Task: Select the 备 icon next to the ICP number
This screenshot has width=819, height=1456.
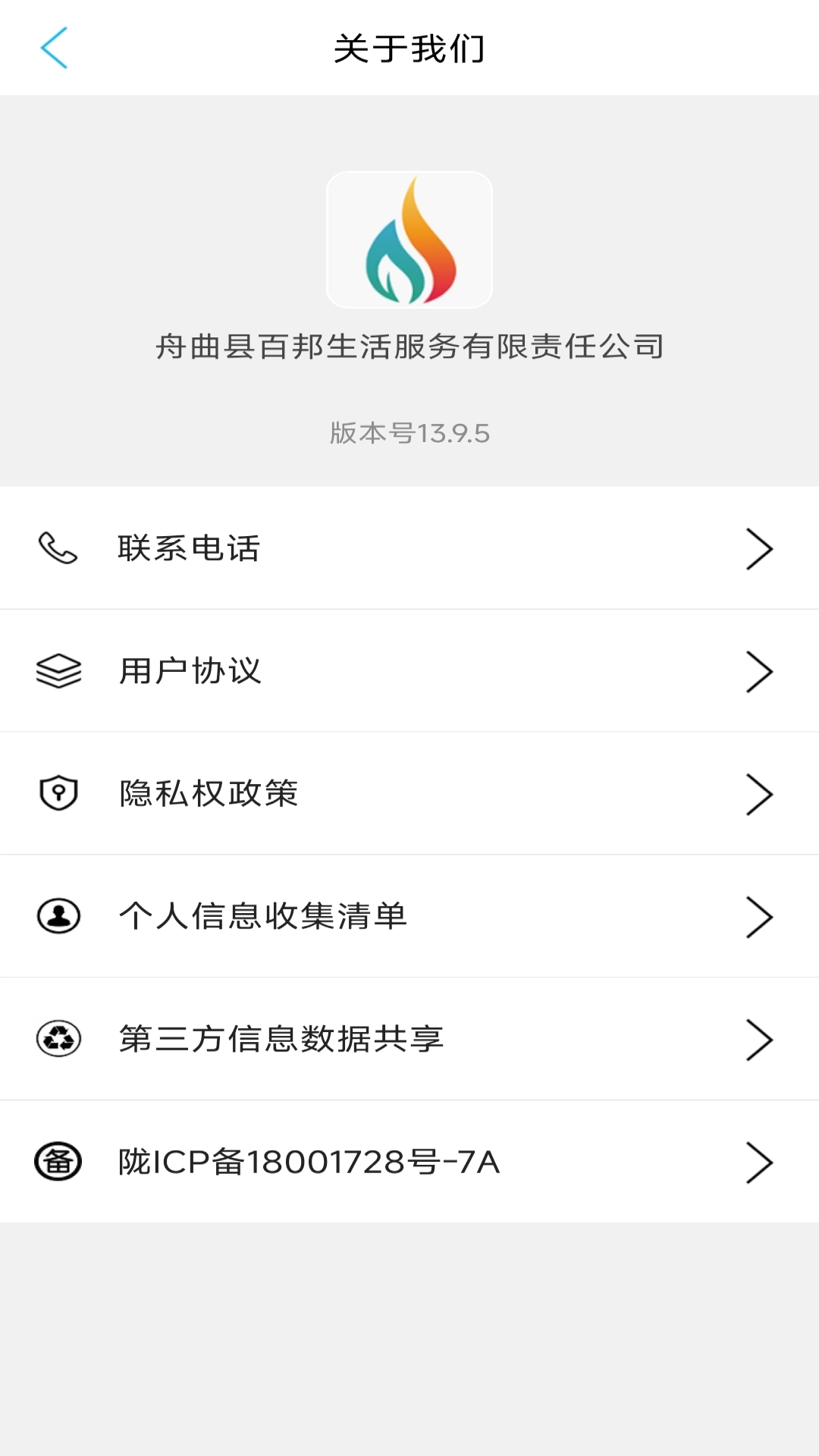Action: coord(58,1162)
